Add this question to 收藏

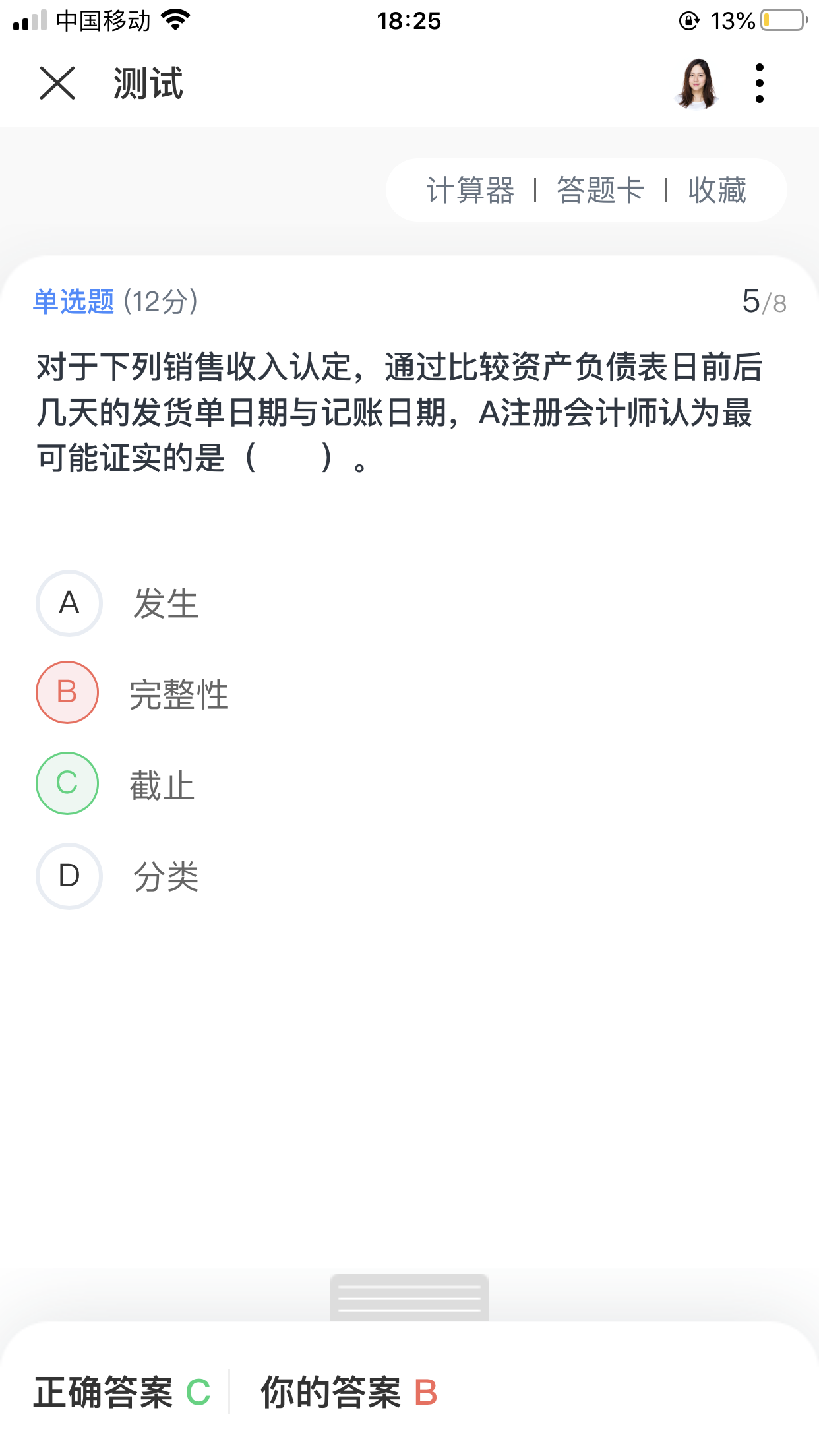(717, 191)
